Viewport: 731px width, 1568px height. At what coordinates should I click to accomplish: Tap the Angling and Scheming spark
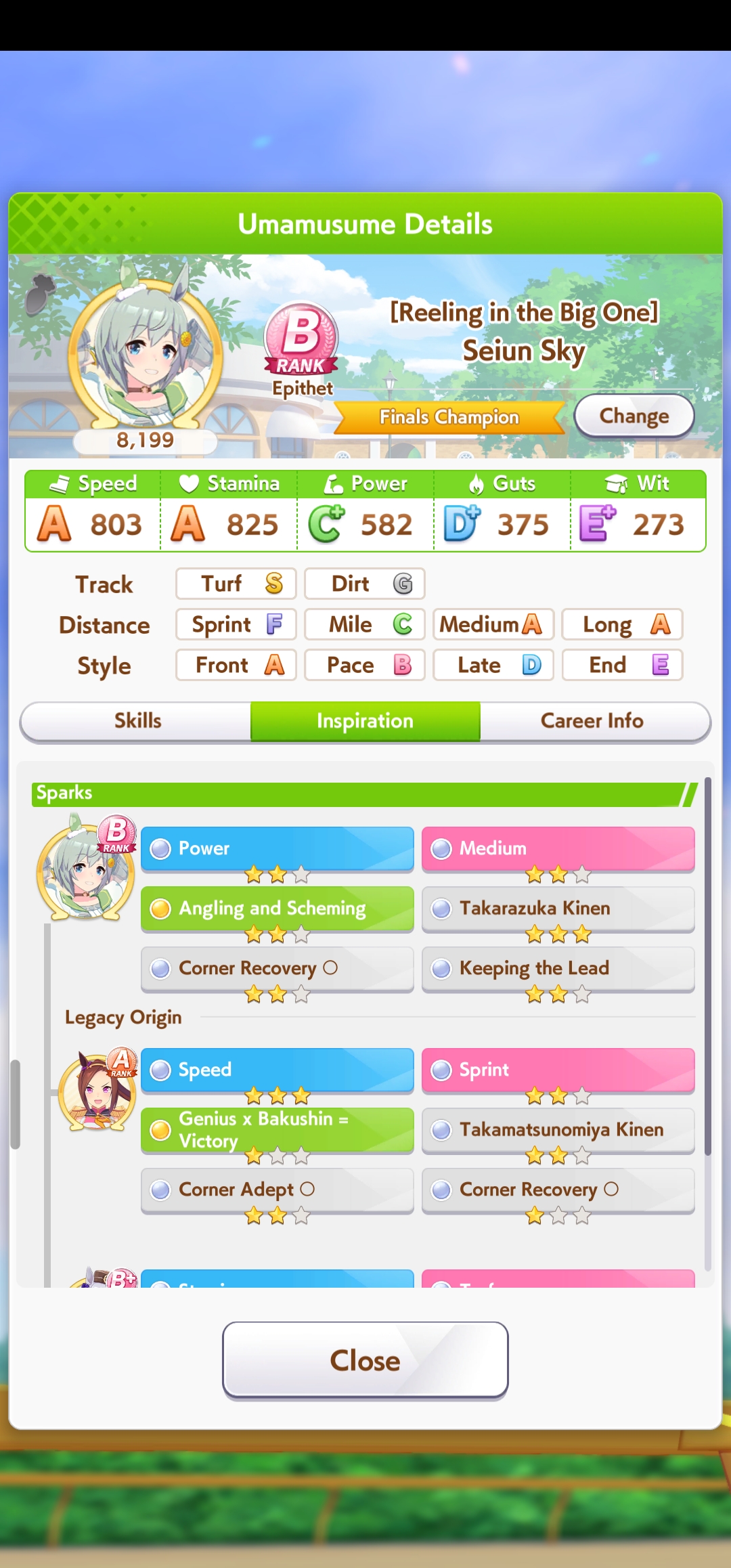coord(278,909)
